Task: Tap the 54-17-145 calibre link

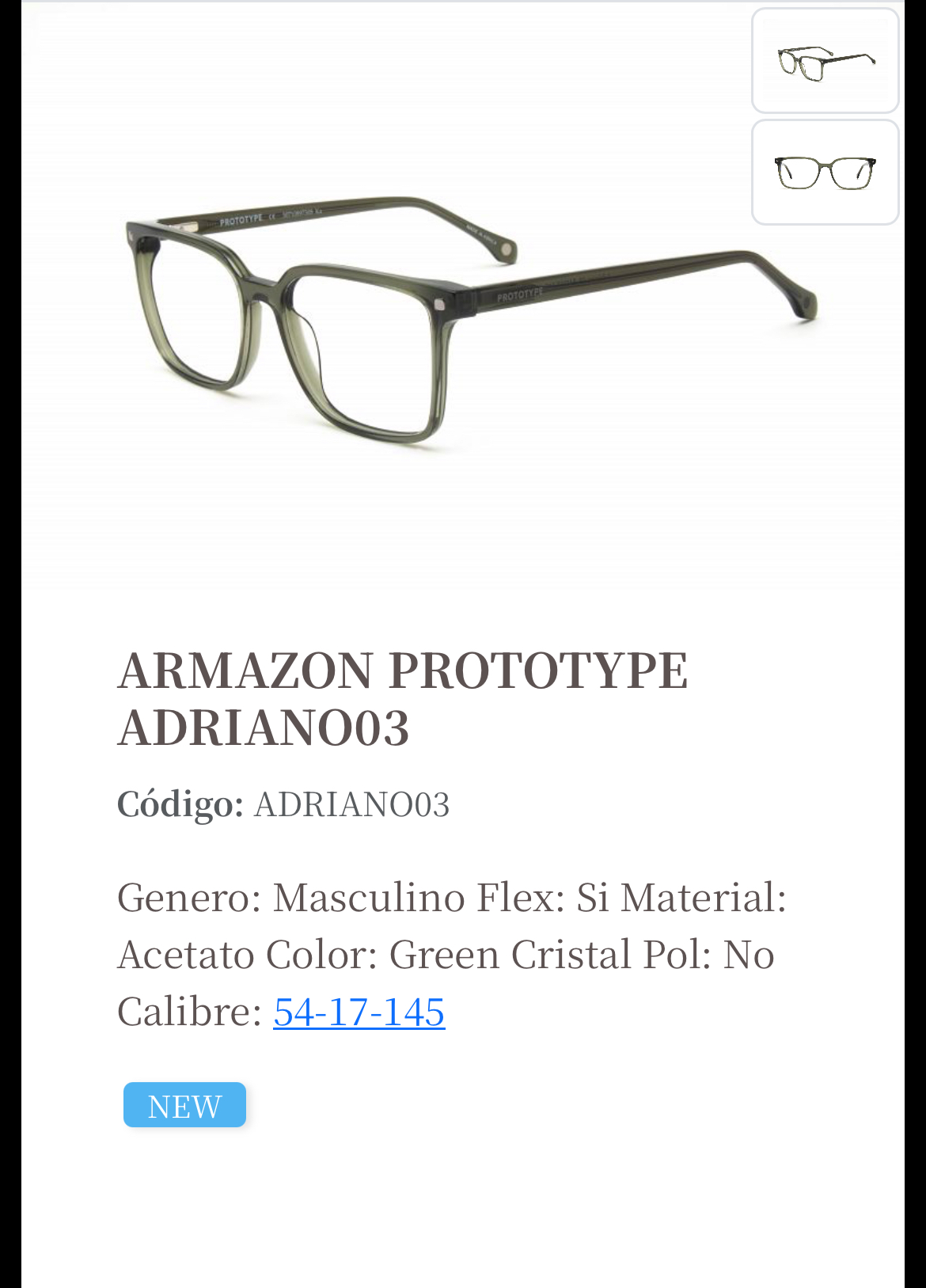Action: pos(359,1012)
